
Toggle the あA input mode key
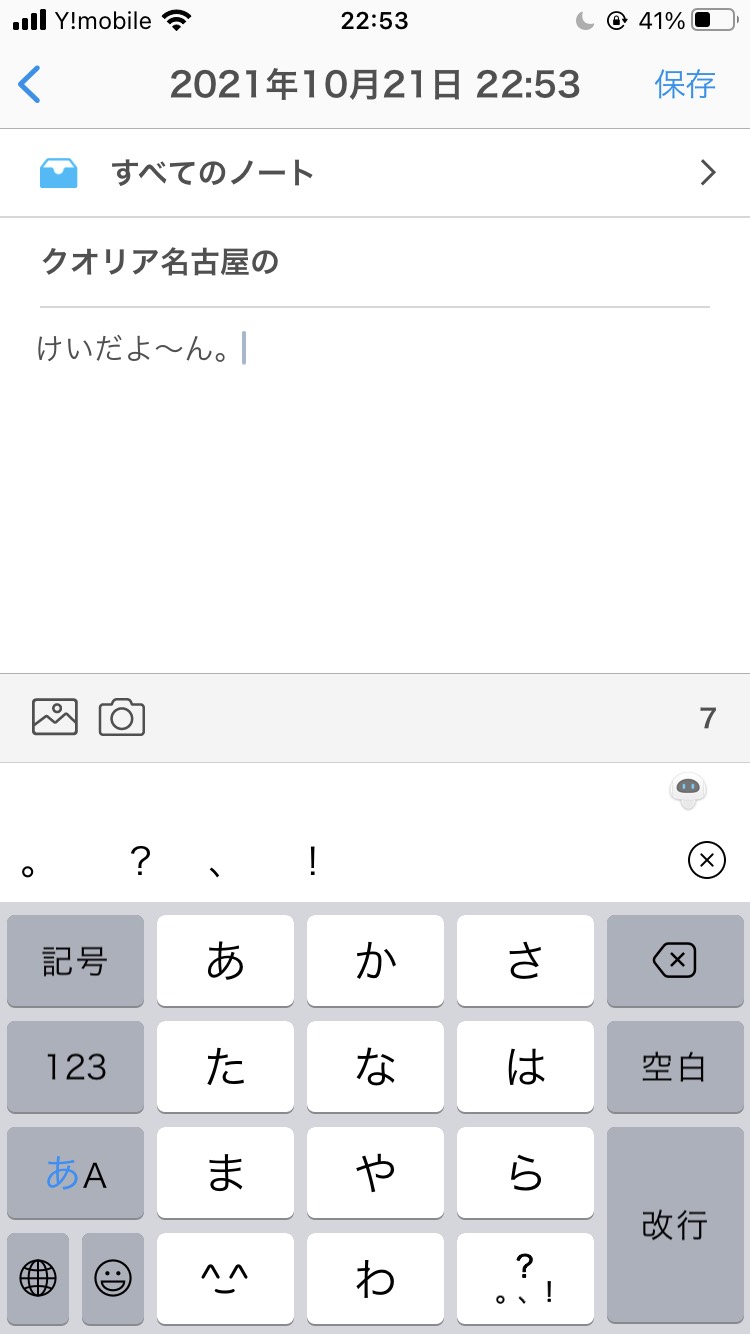75,1173
